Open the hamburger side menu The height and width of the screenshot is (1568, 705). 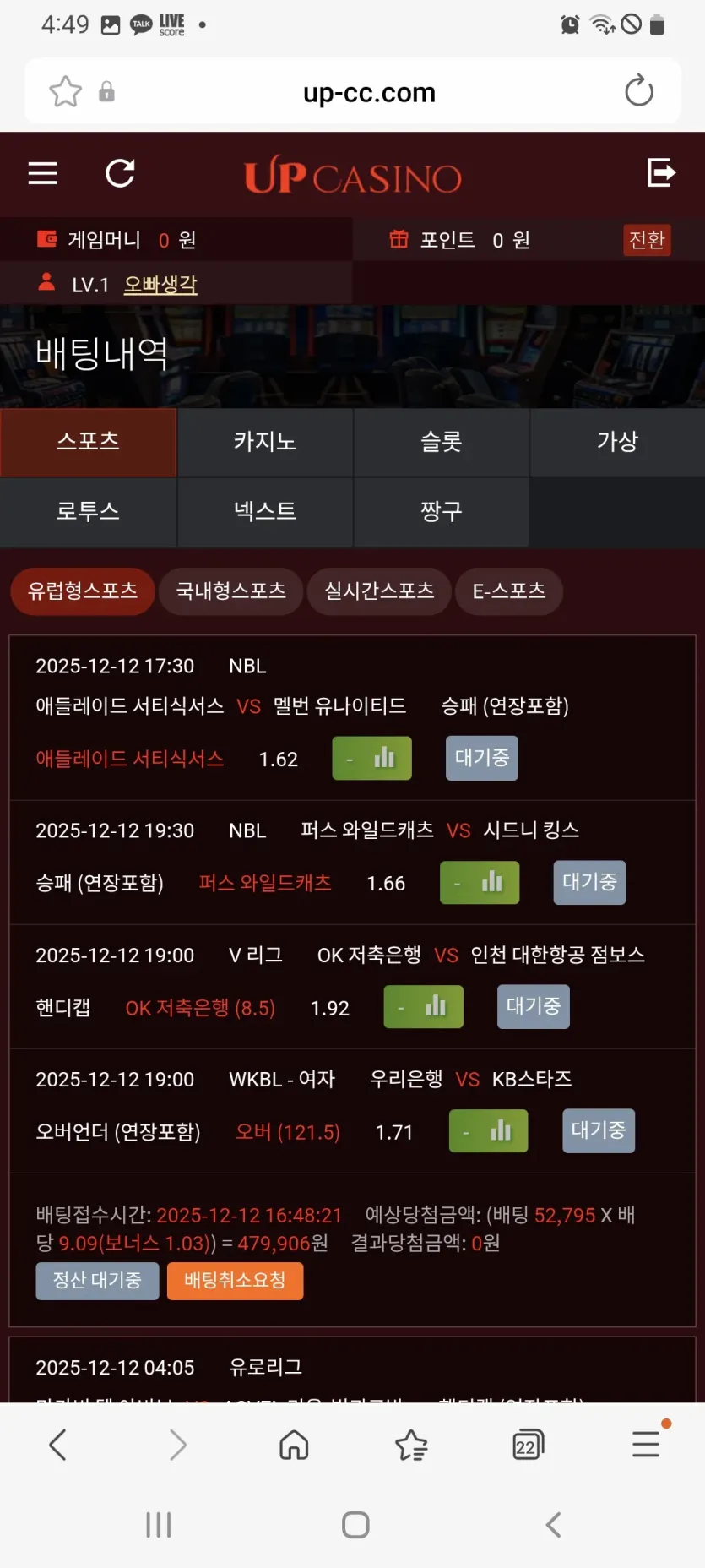pos(43,173)
